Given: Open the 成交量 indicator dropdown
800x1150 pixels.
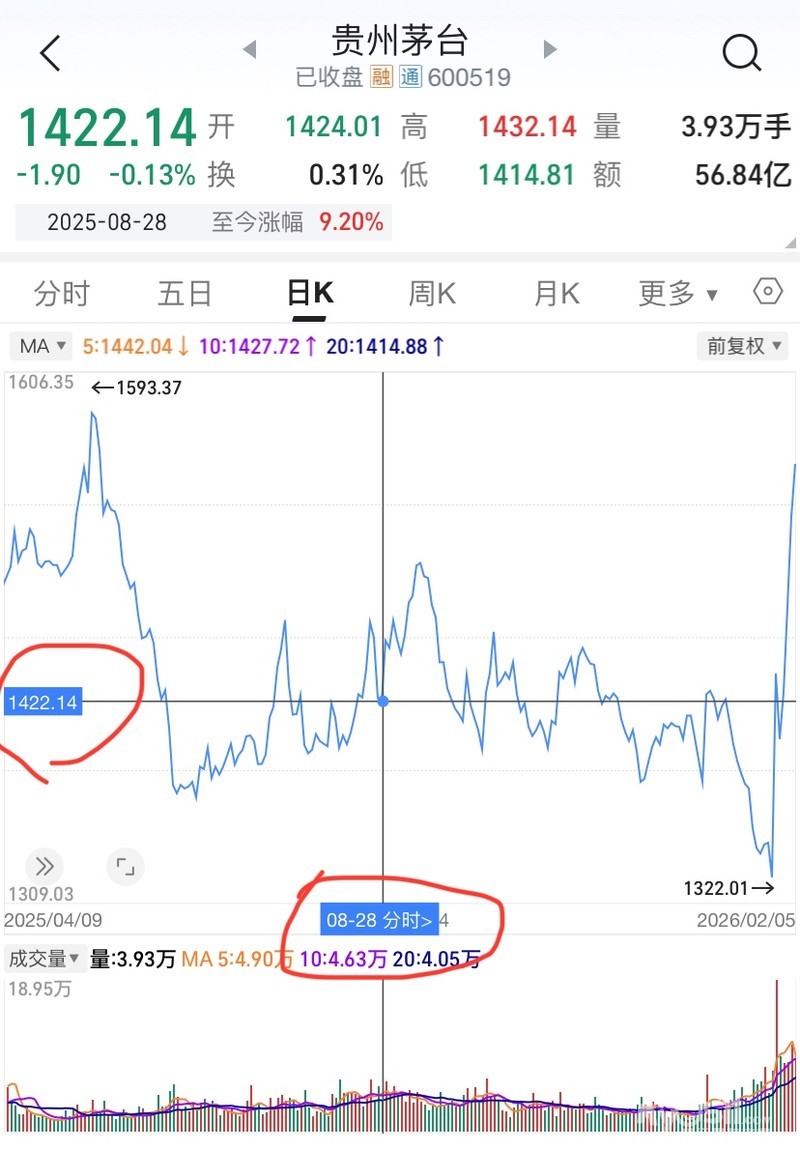Looking at the screenshot, I should 44,959.
